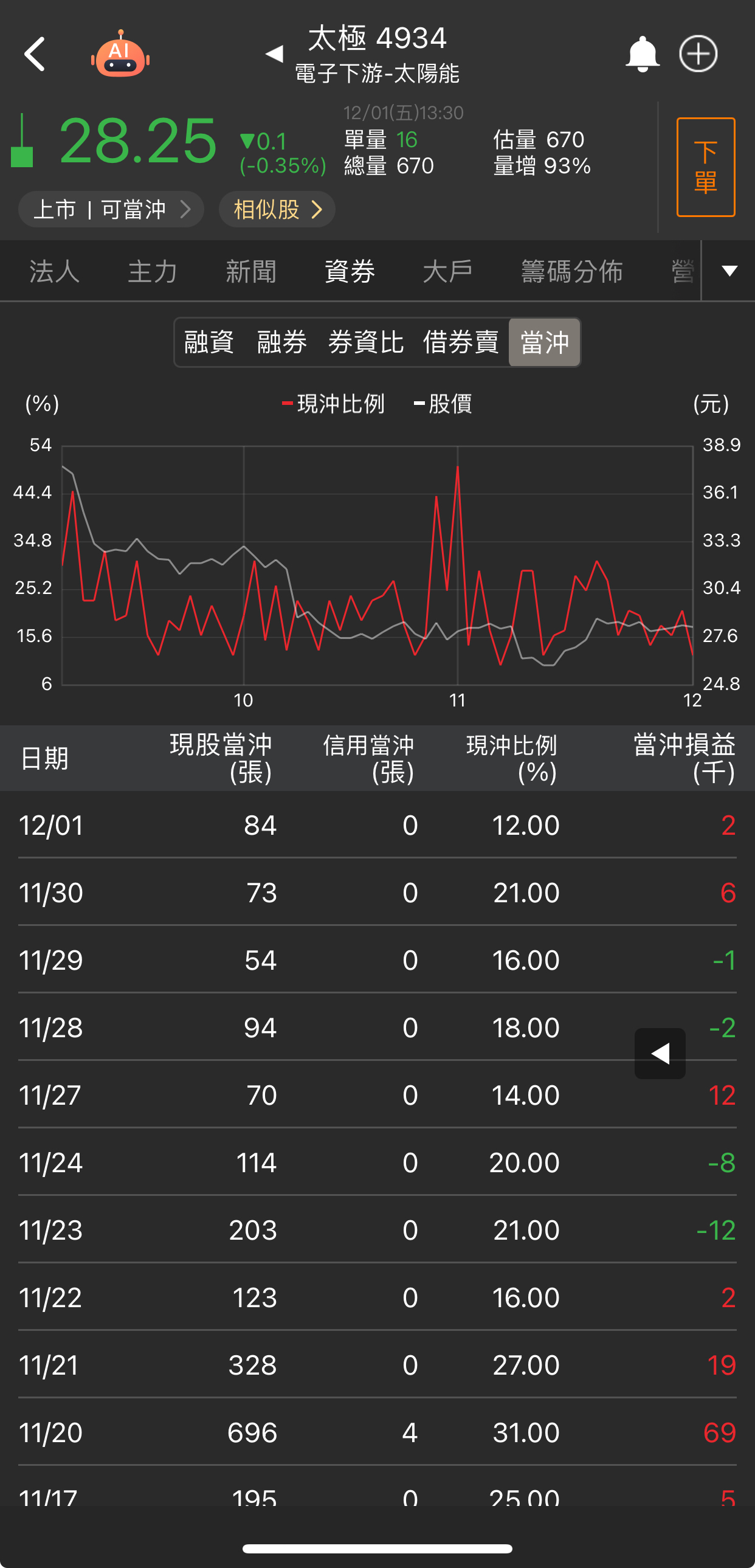Screen dimensions: 755x1568
Task: Open the 籌碼分佈 tab
Action: tap(572, 272)
